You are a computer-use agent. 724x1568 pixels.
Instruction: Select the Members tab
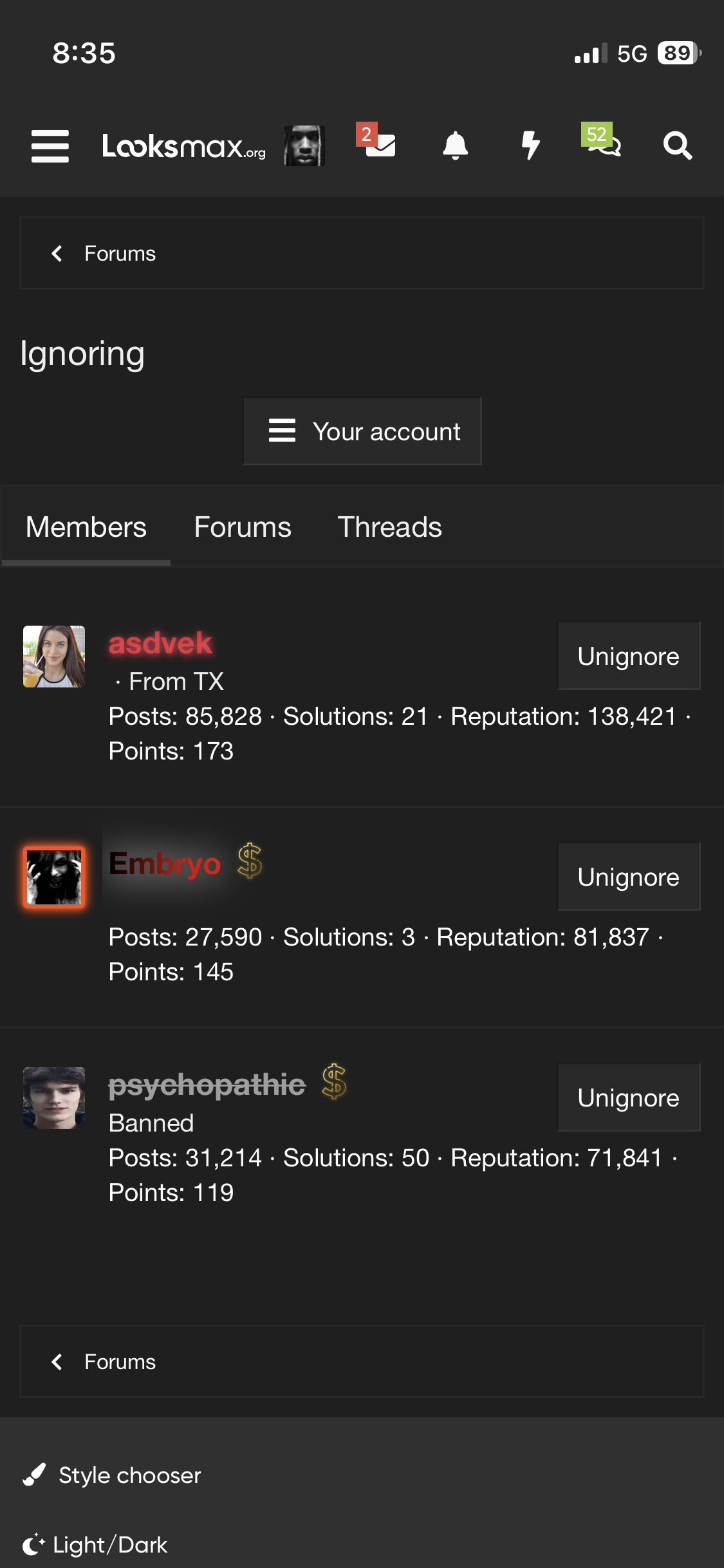86,527
